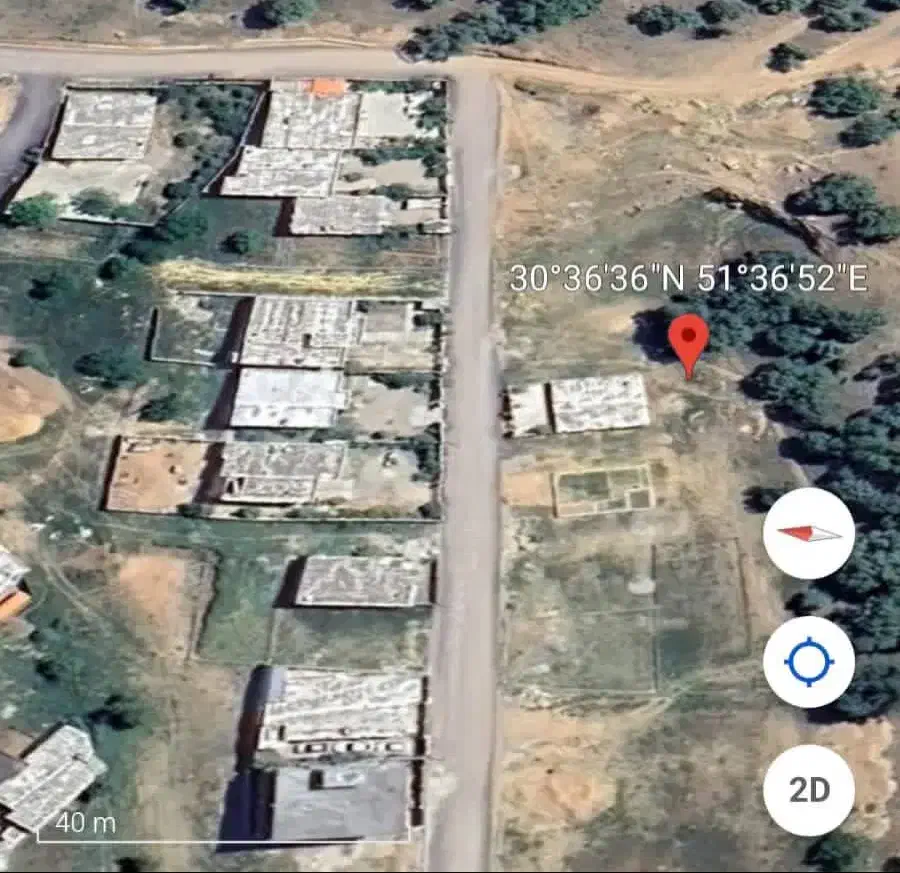Tap the red location pin marker
This screenshot has height=873, width=900.
click(688, 338)
